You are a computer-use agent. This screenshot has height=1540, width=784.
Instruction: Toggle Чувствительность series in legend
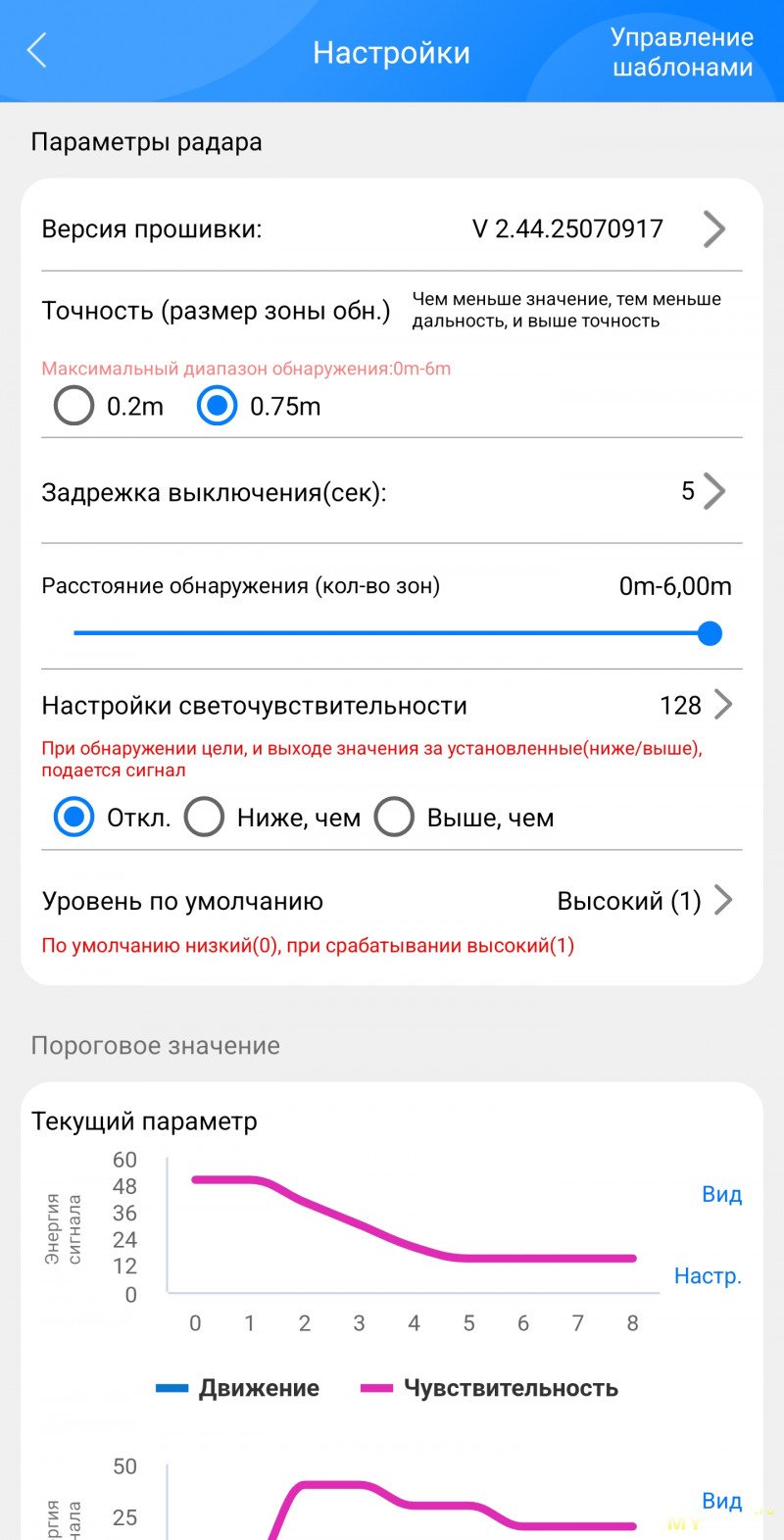pos(490,1388)
